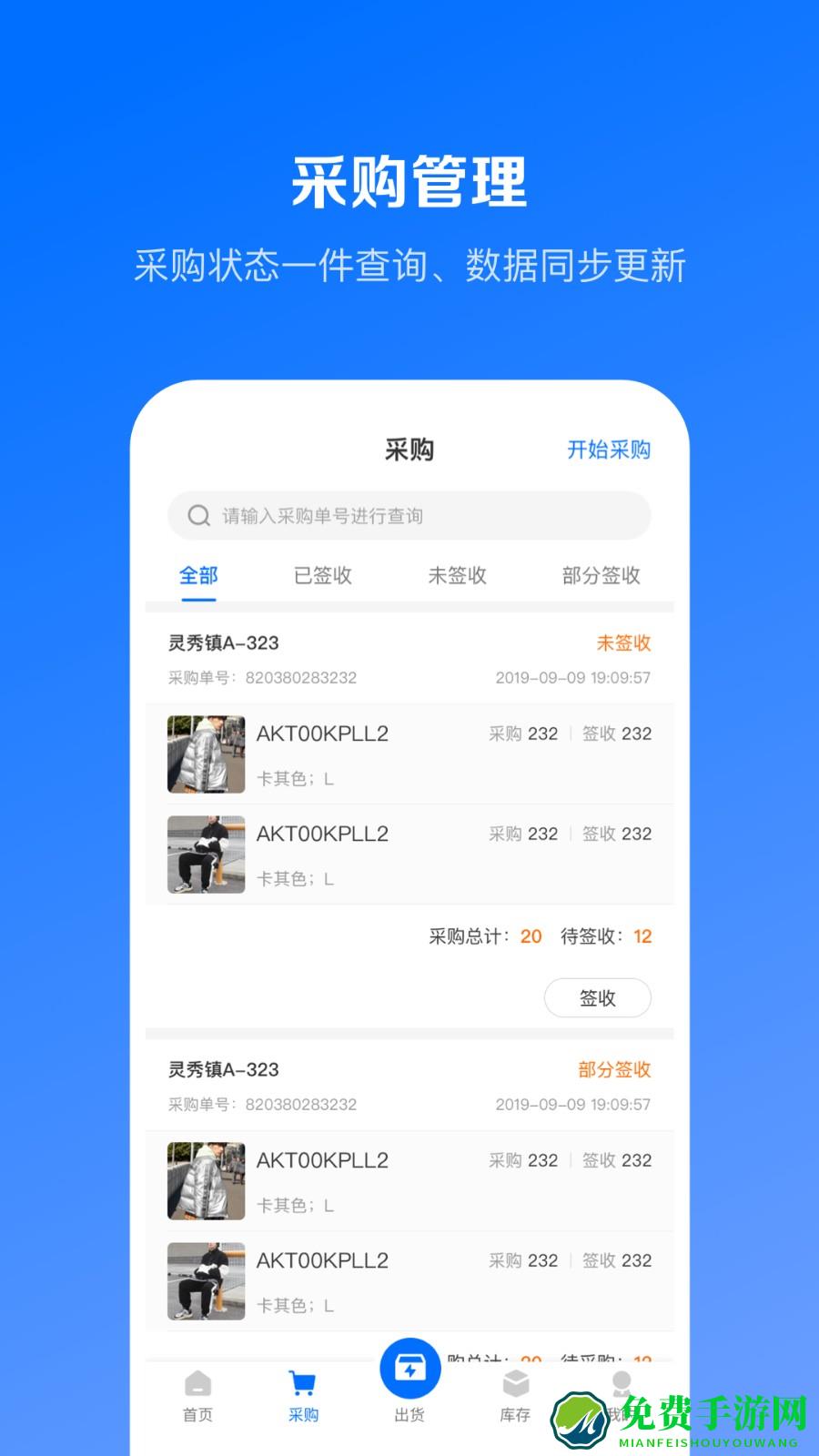This screenshot has height=1456, width=819.
Task: Tap the AKT00KPLL2 product title
Action: pyautogui.click(x=323, y=733)
